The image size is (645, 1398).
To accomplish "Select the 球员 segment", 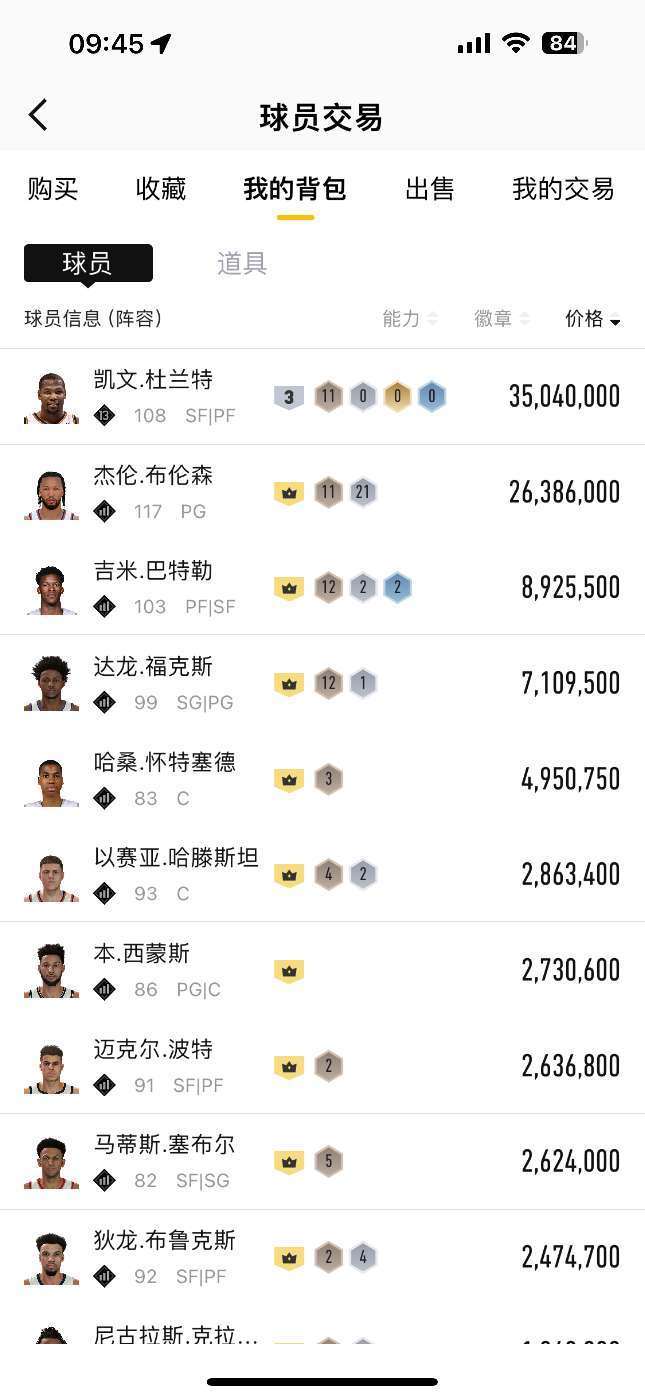I will (88, 263).
